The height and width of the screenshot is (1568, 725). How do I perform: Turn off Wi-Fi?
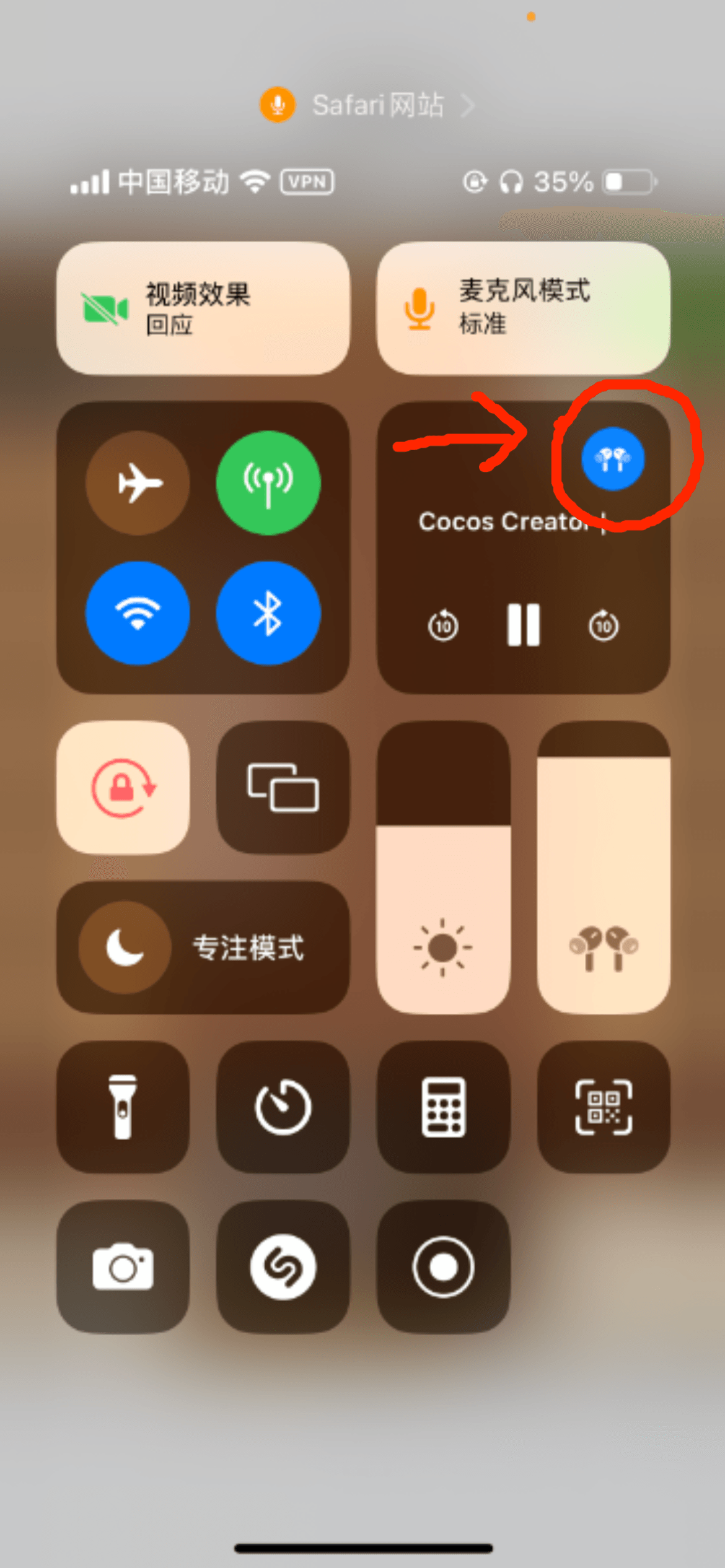pyautogui.click(x=138, y=612)
